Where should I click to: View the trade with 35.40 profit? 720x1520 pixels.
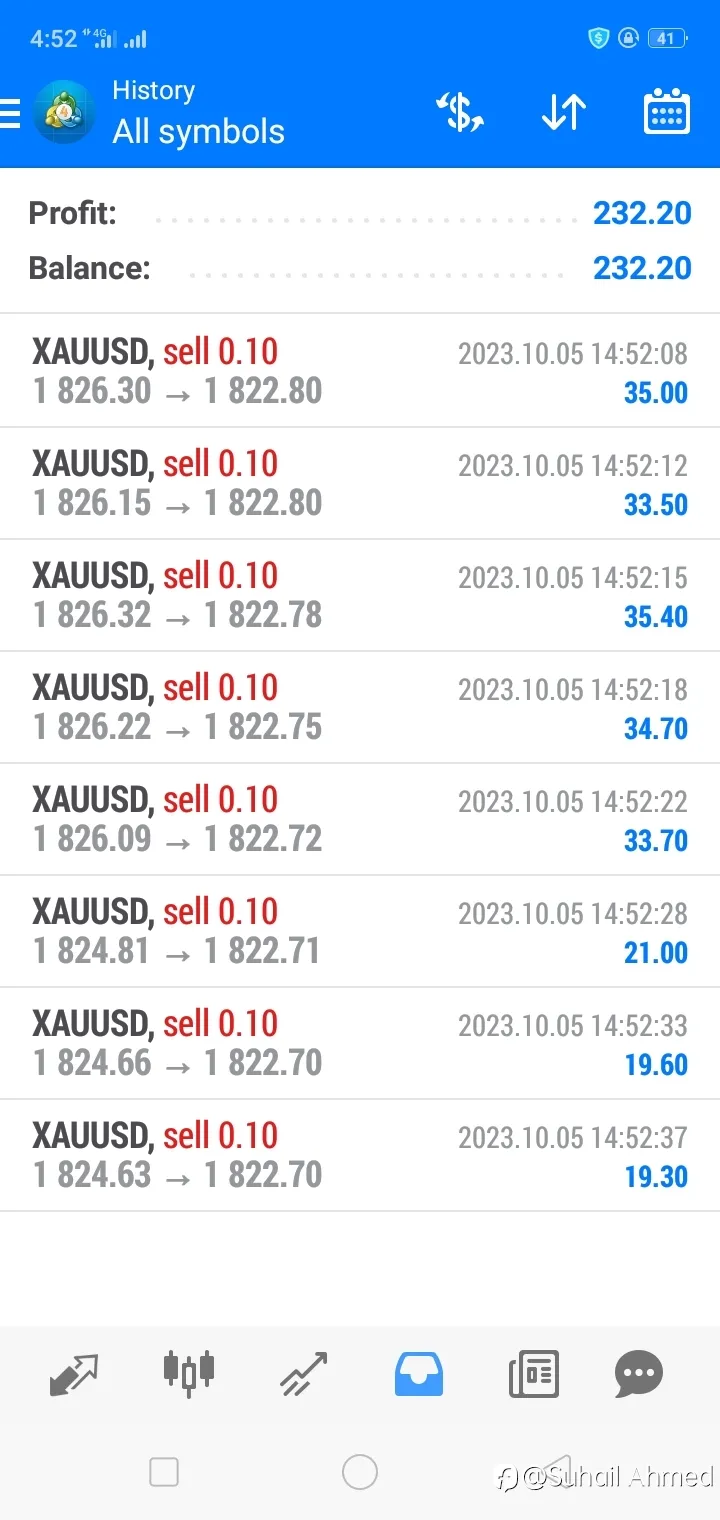click(x=360, y=595)
